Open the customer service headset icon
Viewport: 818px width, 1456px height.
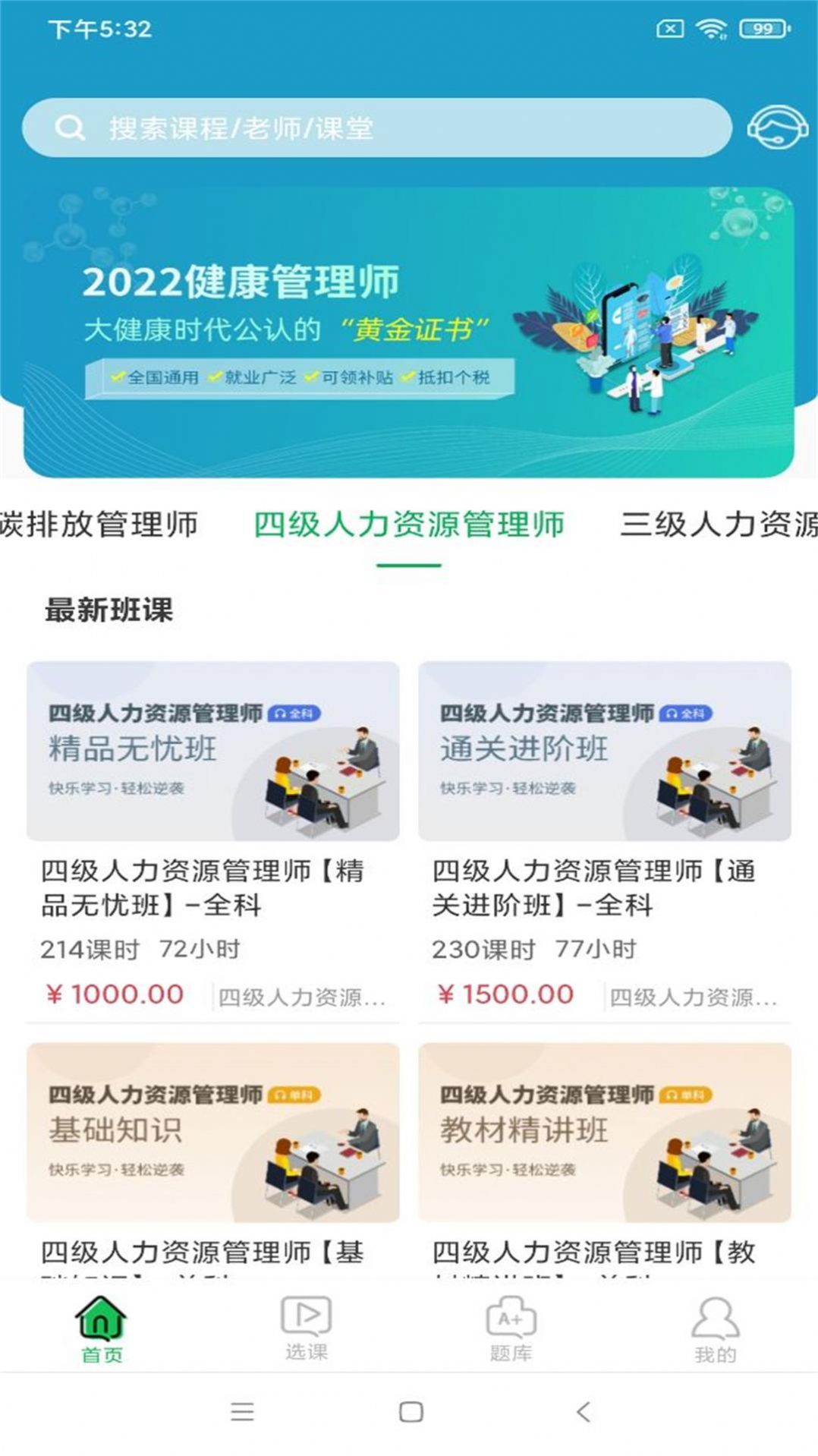pyautogui.click(x=777, y=128)
